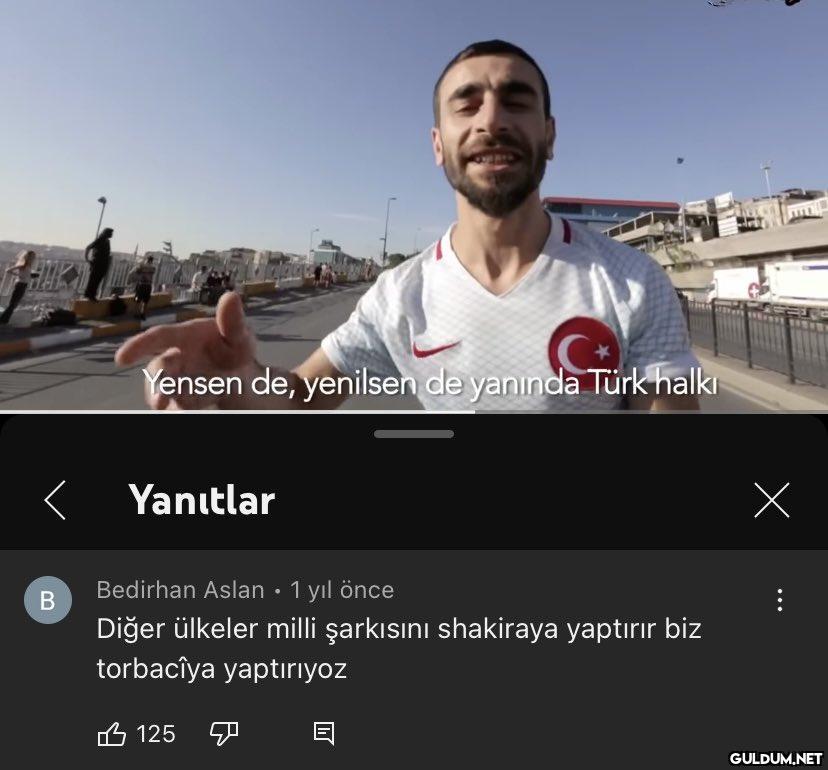Tap the video player to show controls
Image resolution: width=828 pixels, height=770 pixels.
click(414, 200)
